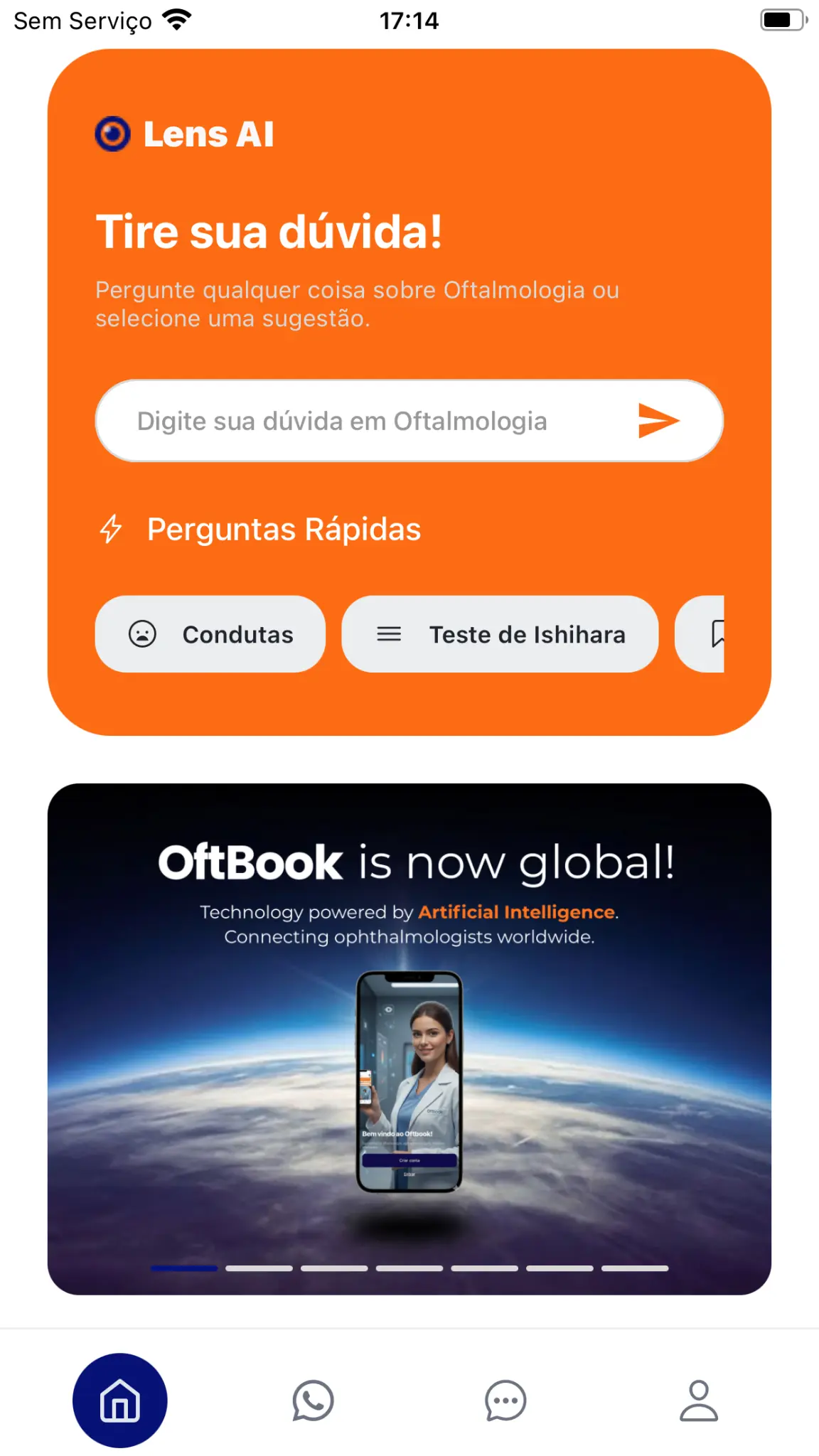
Task: Open the WhatsApp icon in bottom bar
Action: click(x=313, y=1401)
